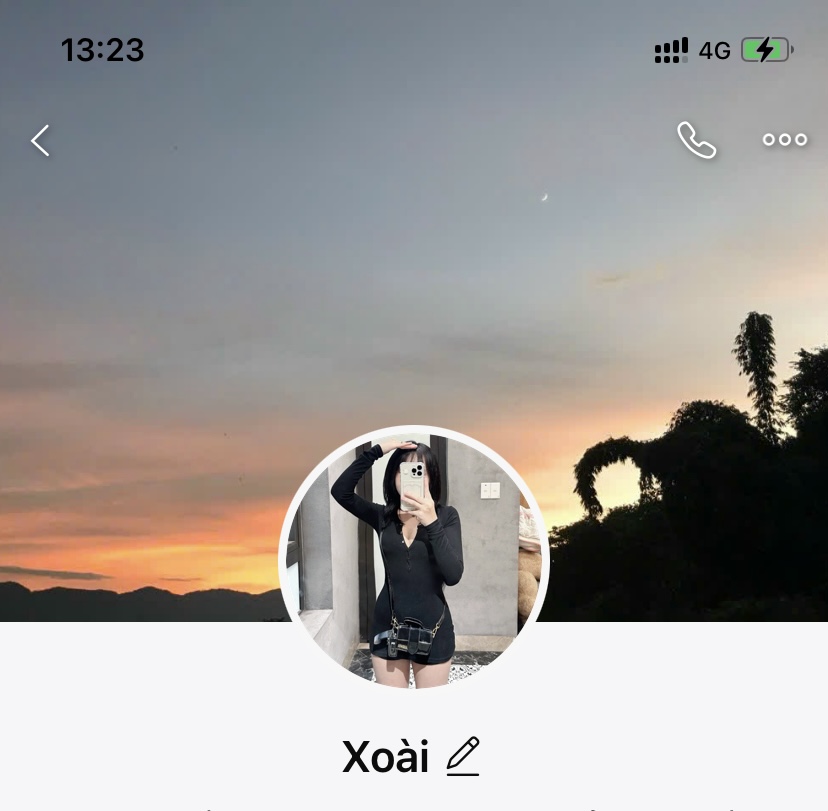Screen dimensions: 828x811
Task: Call Xoài with the phone icon
Action: [x=696, y=140]
